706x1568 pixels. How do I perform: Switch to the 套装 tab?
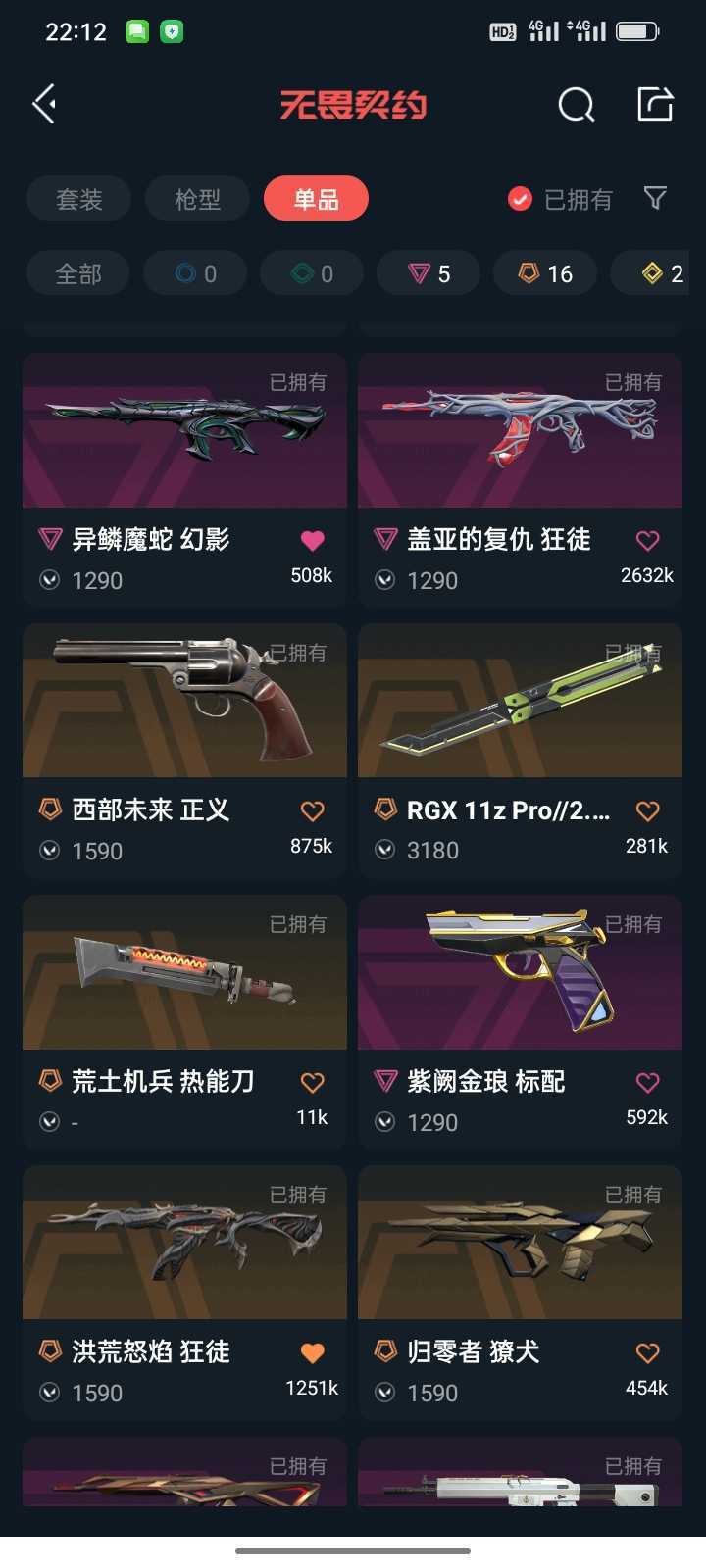pyautogui.click(x=78, y=199)
